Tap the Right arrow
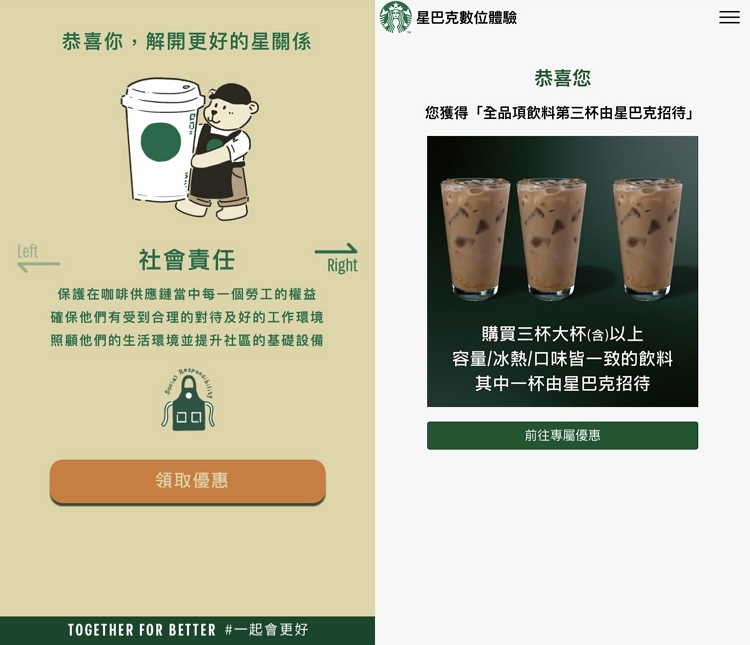 [x=336, y=256]
